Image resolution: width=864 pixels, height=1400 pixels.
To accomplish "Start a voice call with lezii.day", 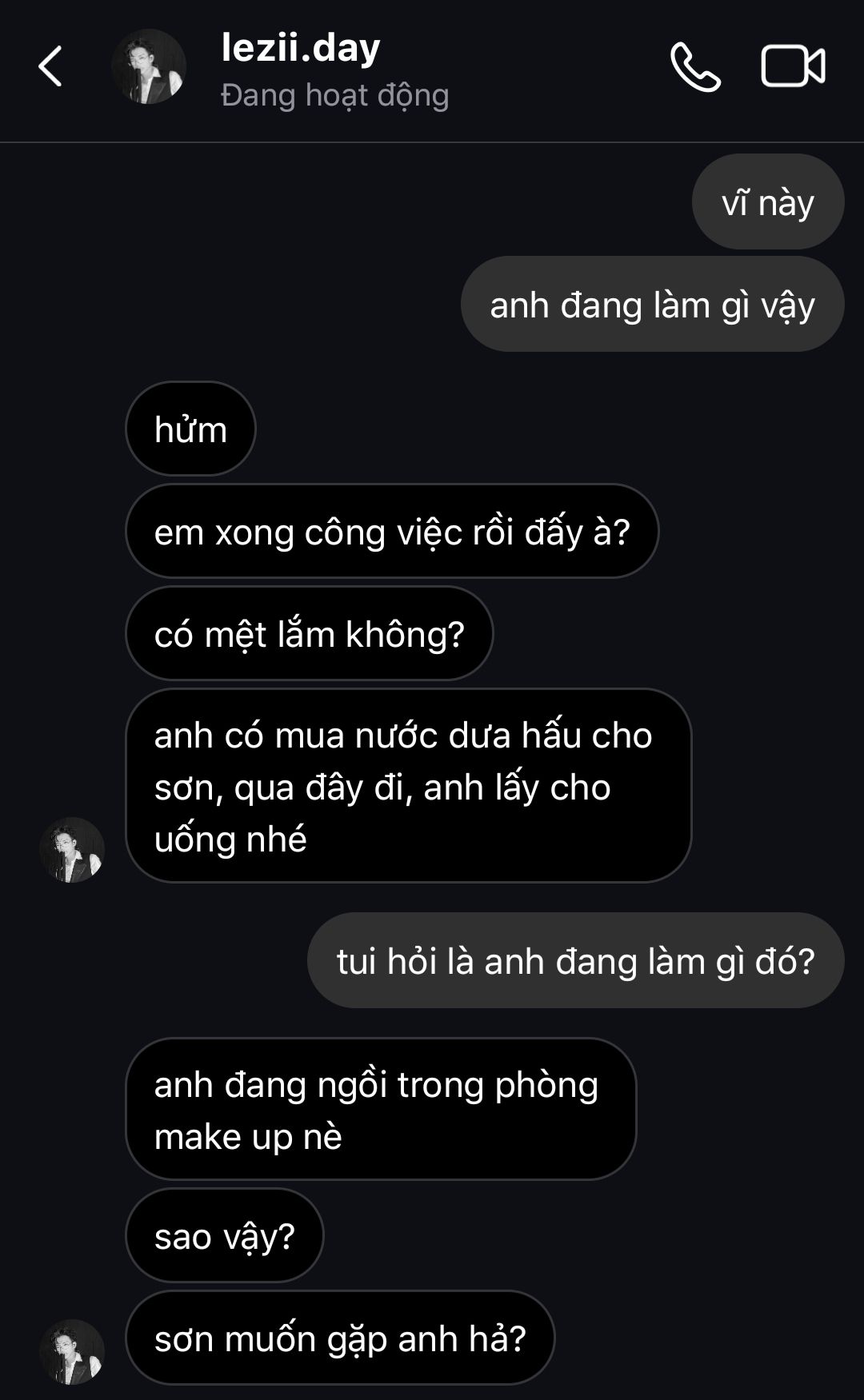I will 694,67.
